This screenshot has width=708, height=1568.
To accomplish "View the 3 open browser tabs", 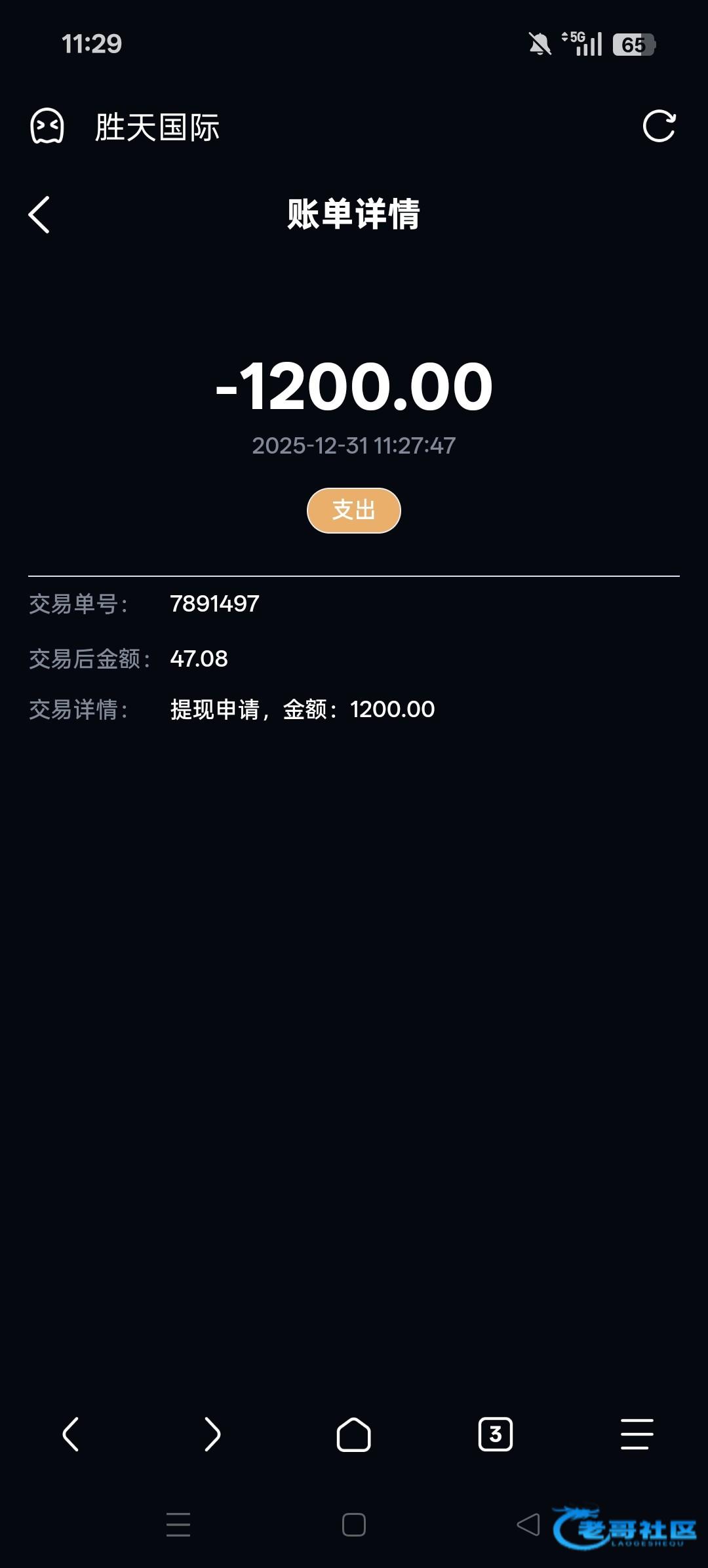I will click(496, 1434).
